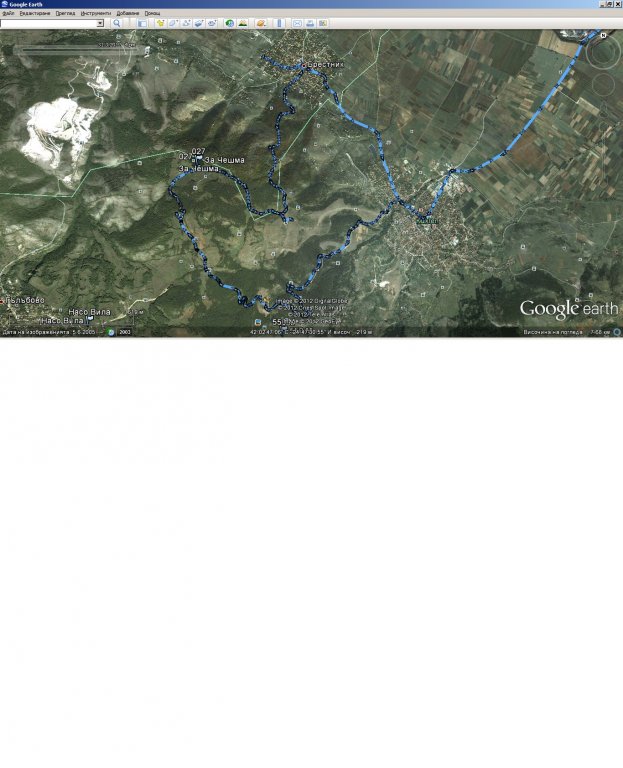Image resolution: width=623 pixels, height=768 pixels.
Task: Show the ruler measuring tool
Action: [x=279, y=23]
